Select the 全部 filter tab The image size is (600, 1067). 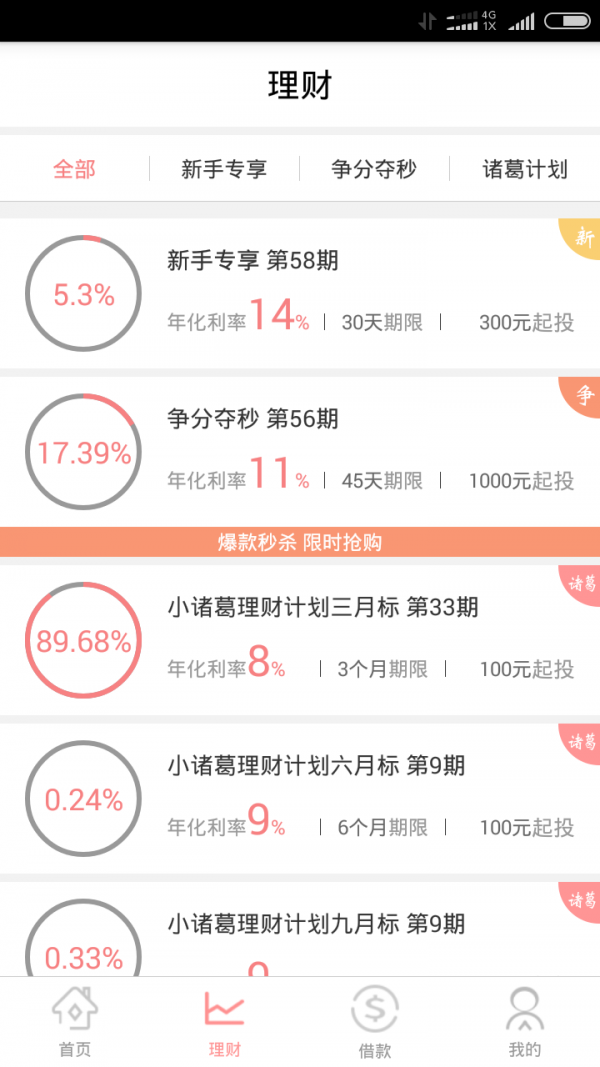[x=74, y=169]
